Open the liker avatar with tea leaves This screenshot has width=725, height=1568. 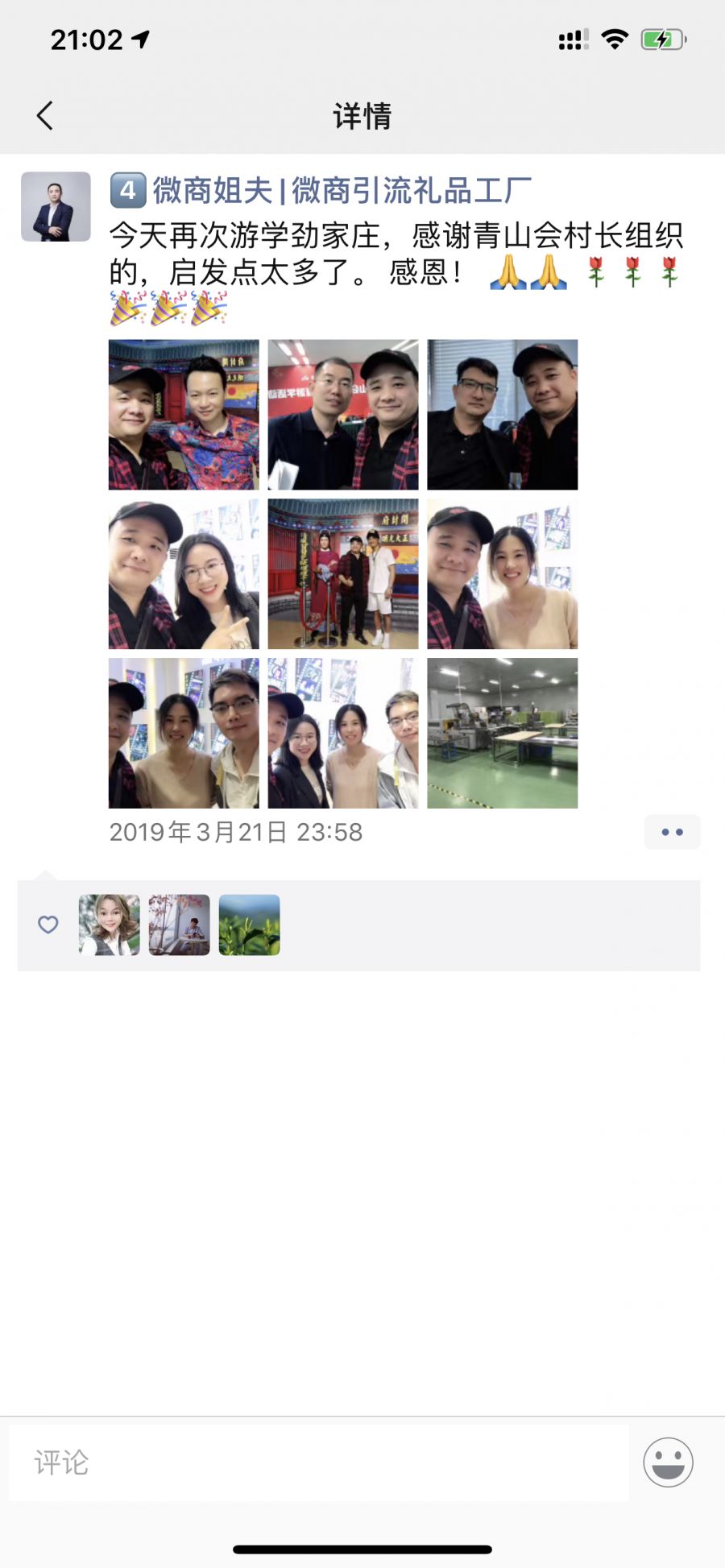coord(249,925)
